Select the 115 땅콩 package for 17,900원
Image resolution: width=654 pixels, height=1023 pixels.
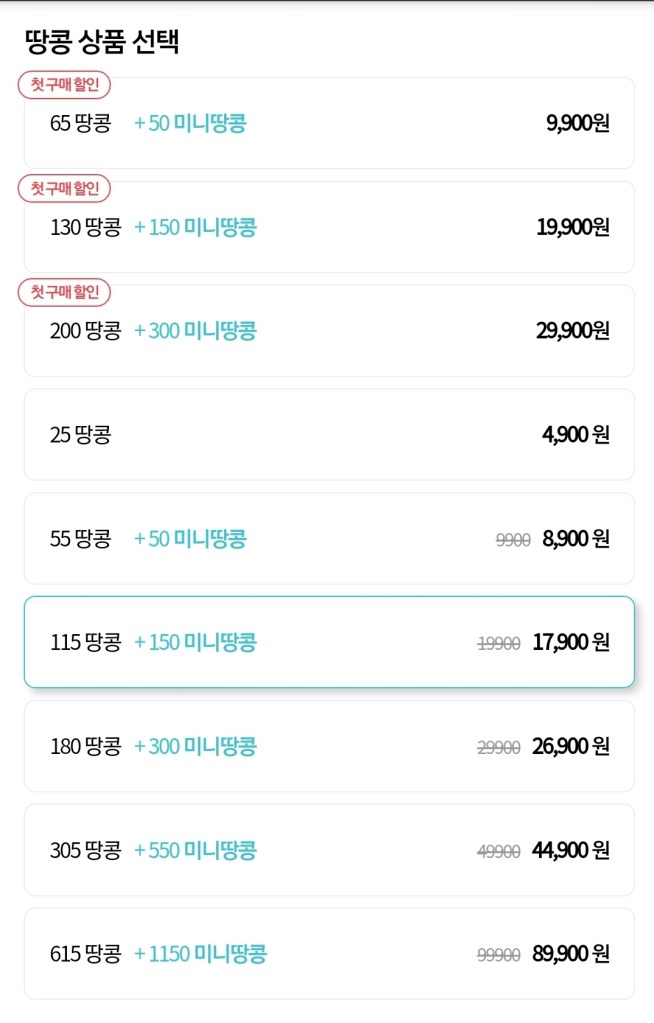point(329,642)
